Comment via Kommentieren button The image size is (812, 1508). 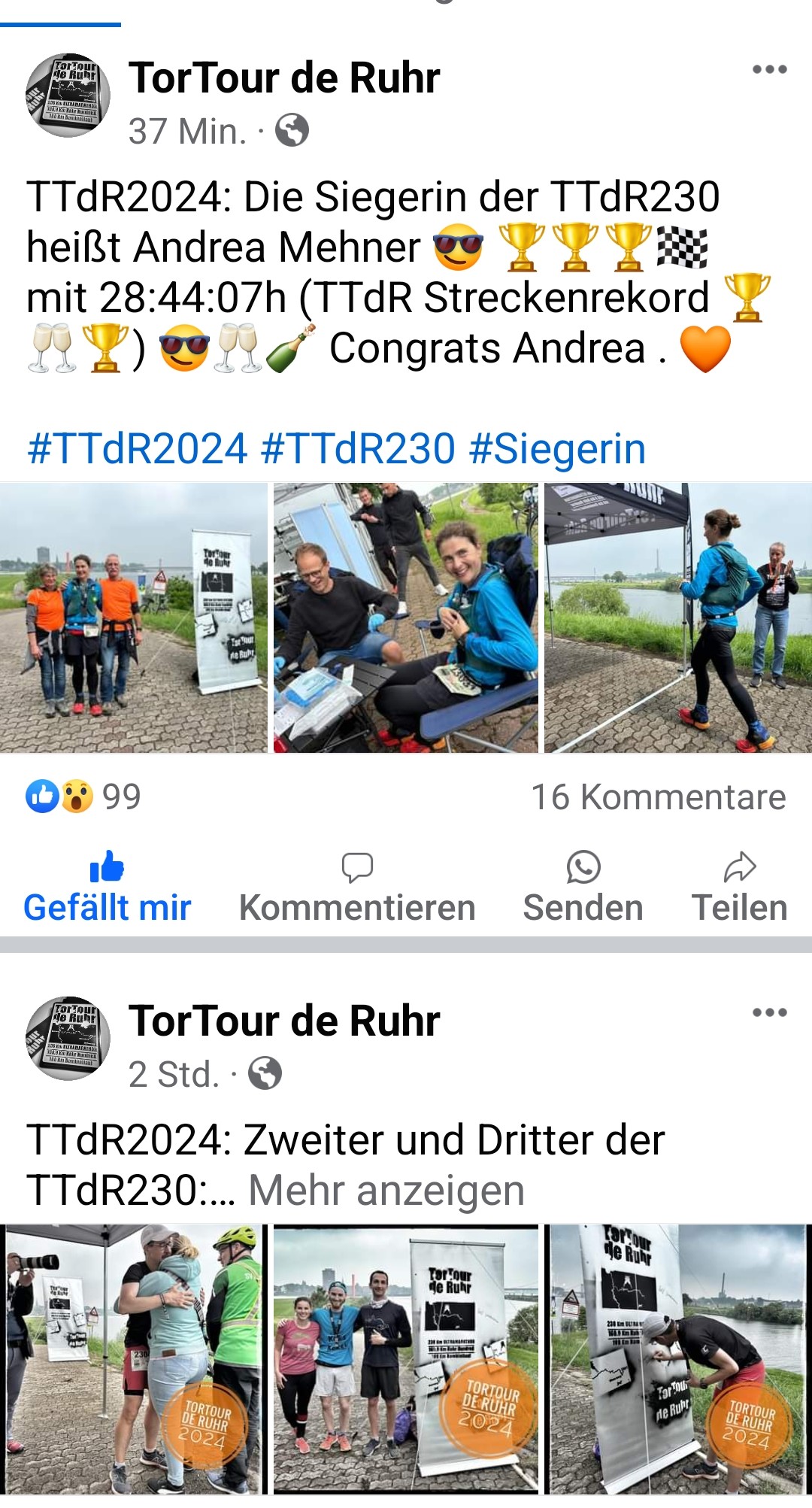tap(357, 888)
